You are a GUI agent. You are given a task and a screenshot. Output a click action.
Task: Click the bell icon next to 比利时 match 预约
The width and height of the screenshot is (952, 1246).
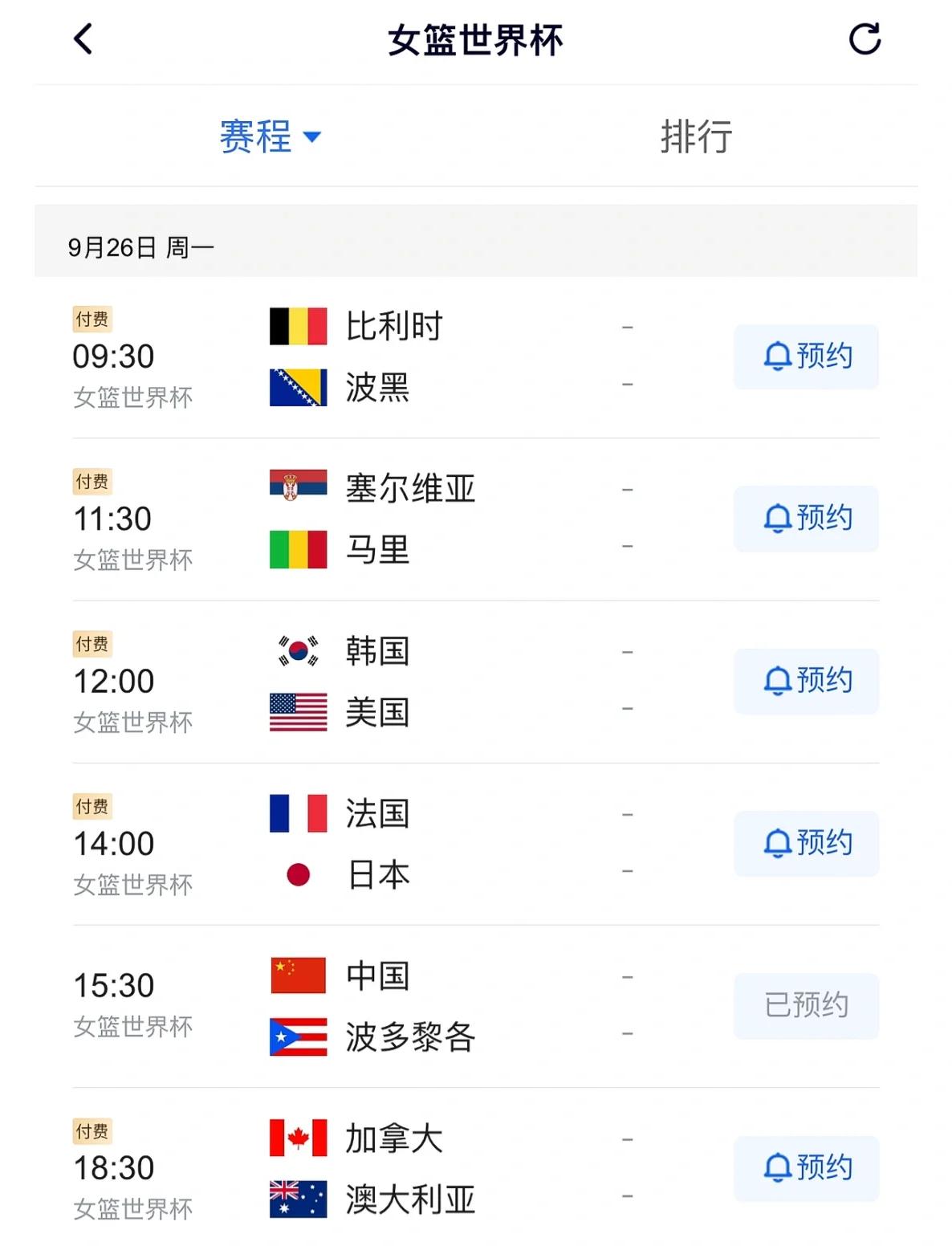777,356
